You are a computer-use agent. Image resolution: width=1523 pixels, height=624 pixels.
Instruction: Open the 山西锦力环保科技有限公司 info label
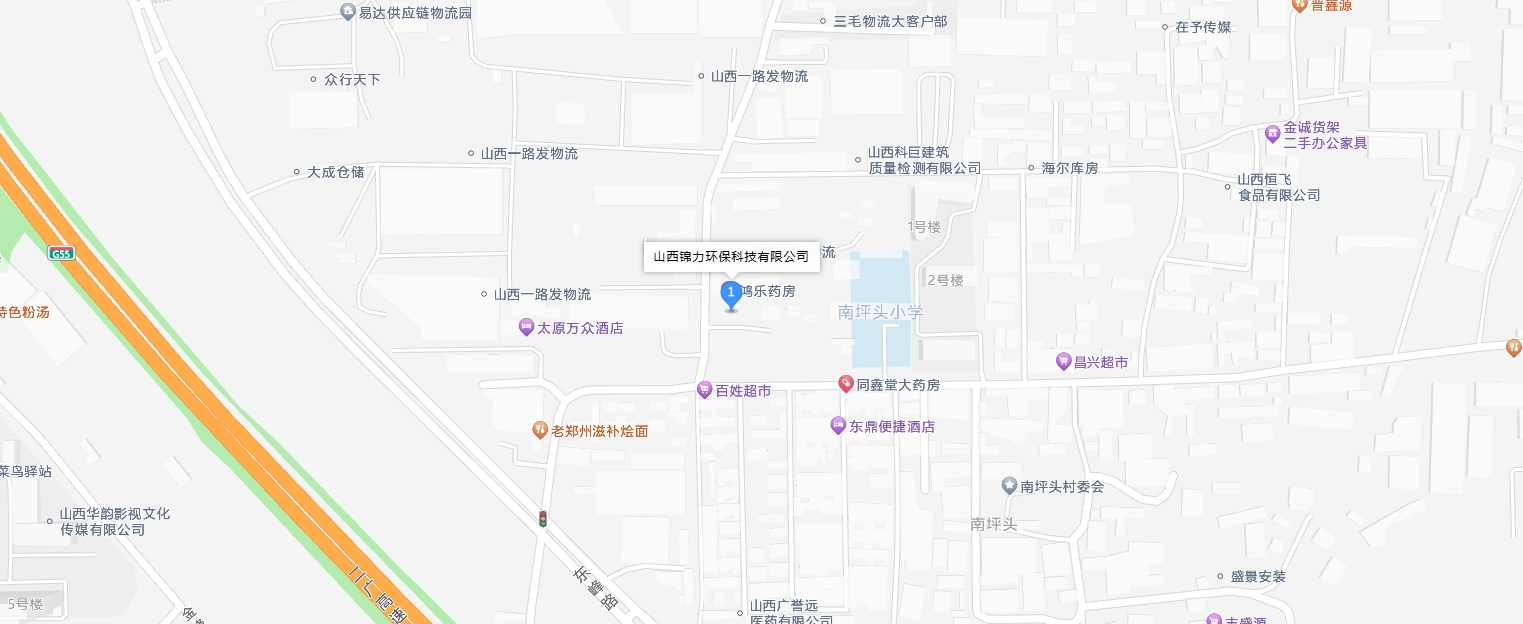coord(731,256)
